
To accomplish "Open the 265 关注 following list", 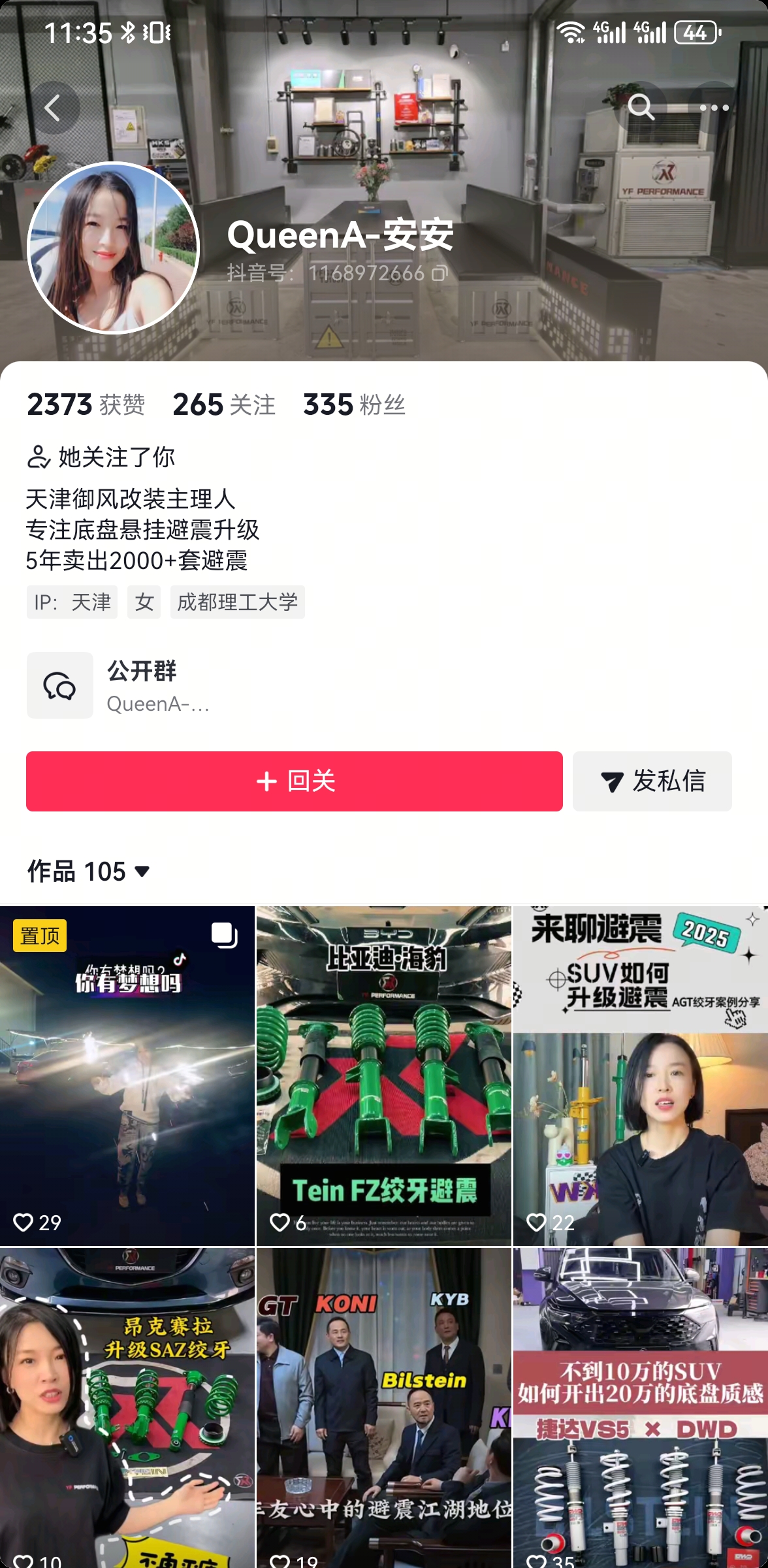I will [223, 405].
